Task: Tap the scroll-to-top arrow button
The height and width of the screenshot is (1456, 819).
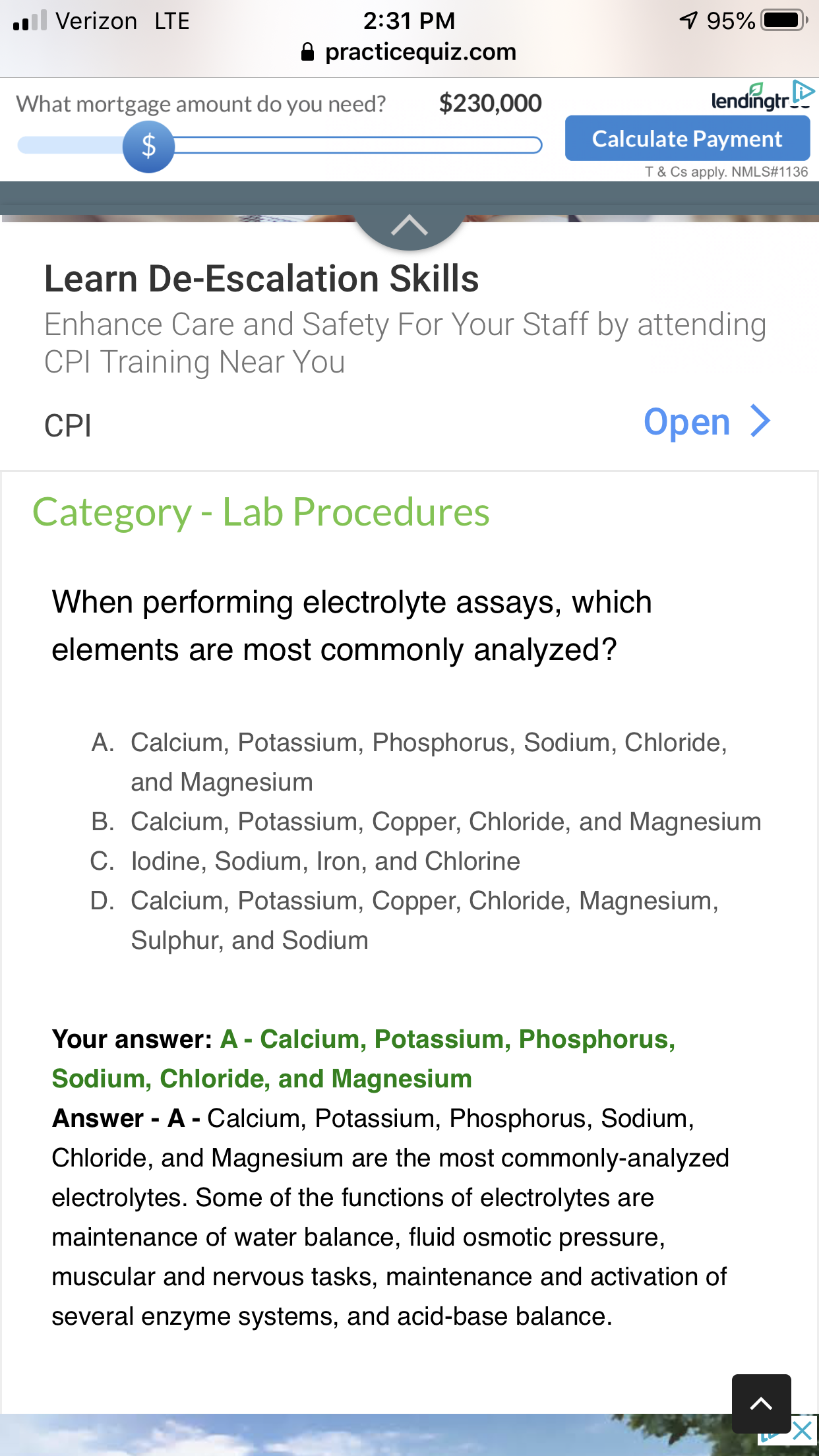Action: 761,1403
